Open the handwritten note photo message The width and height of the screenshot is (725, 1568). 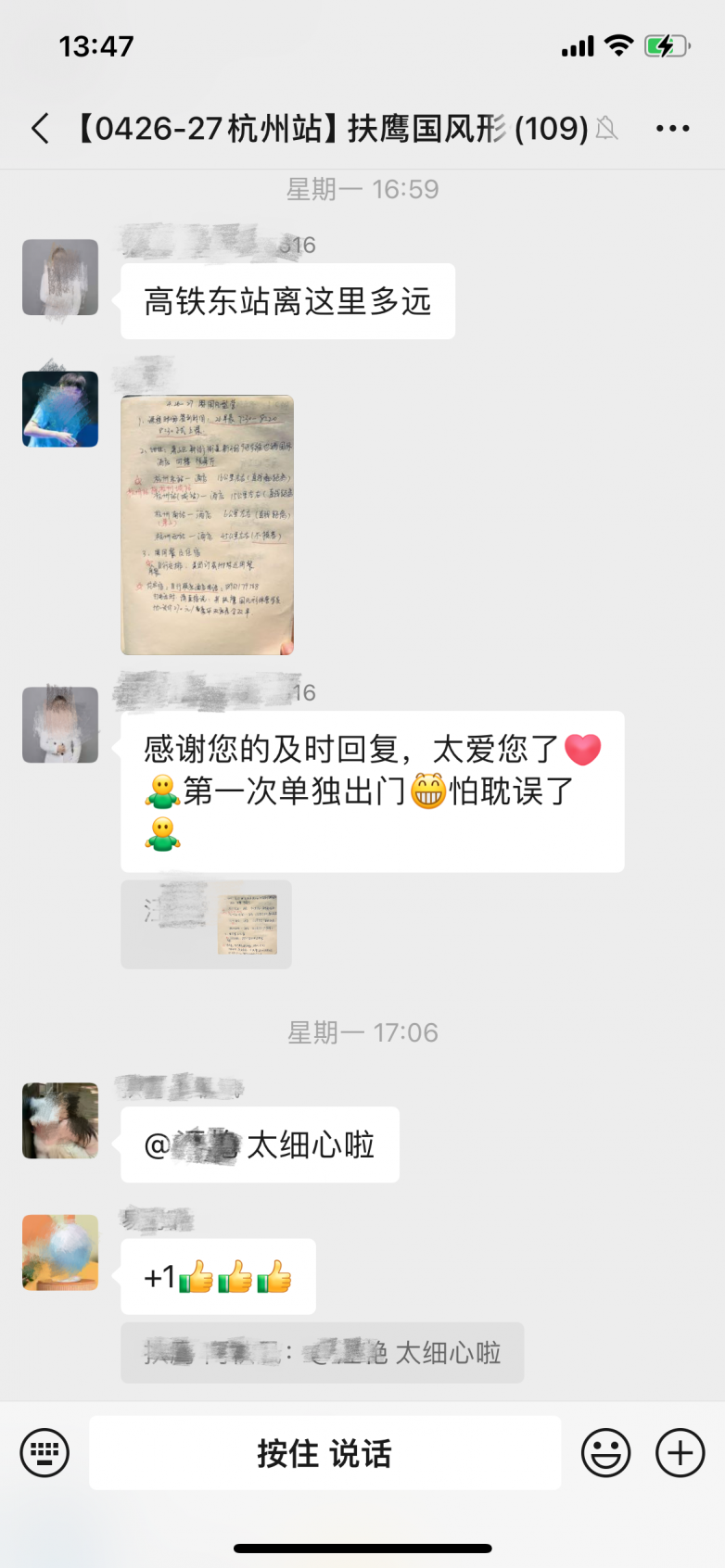207,525
